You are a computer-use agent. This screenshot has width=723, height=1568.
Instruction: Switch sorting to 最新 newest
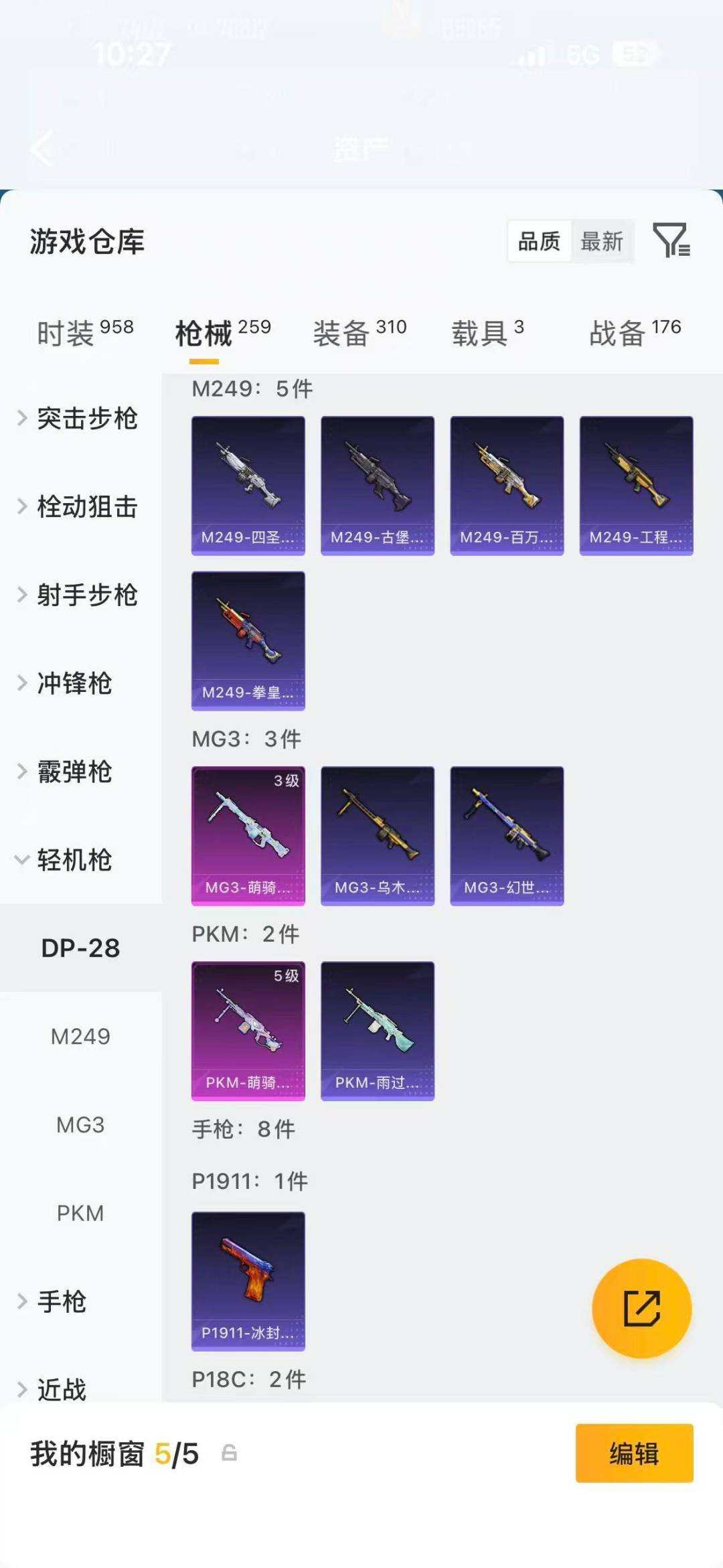[x=601, y=242]
